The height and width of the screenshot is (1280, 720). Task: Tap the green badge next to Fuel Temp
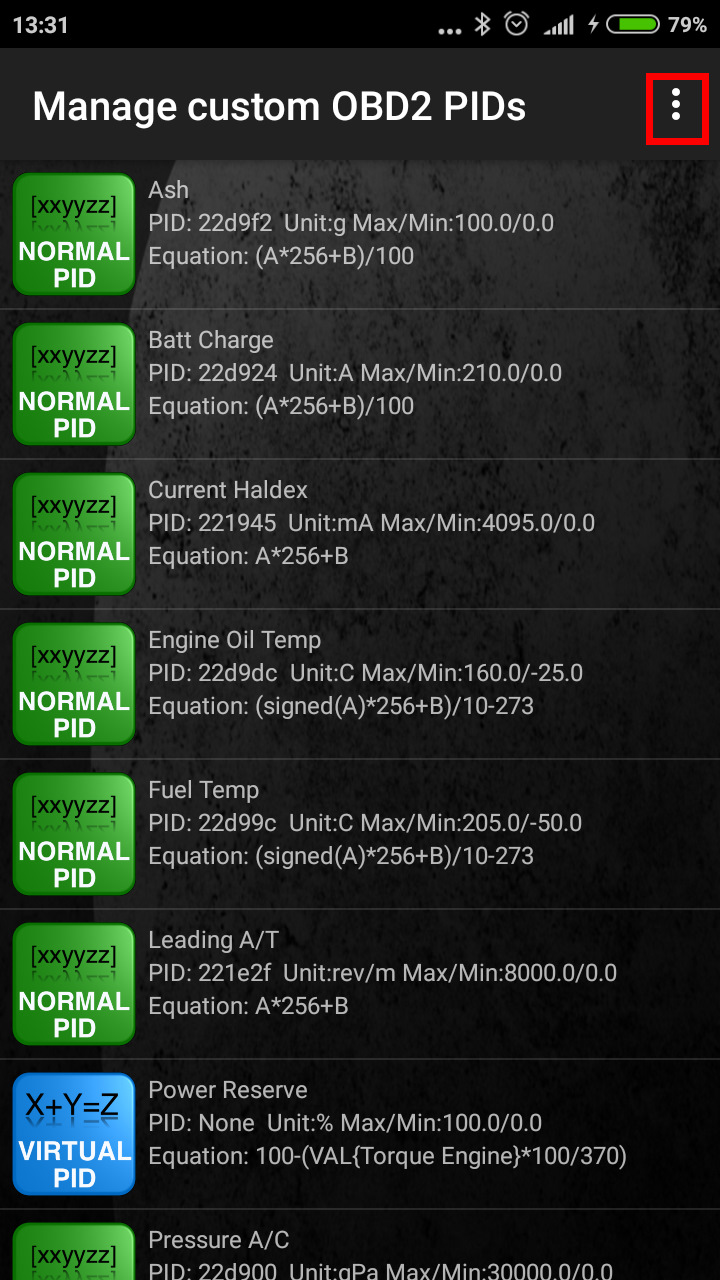[73, 834]
